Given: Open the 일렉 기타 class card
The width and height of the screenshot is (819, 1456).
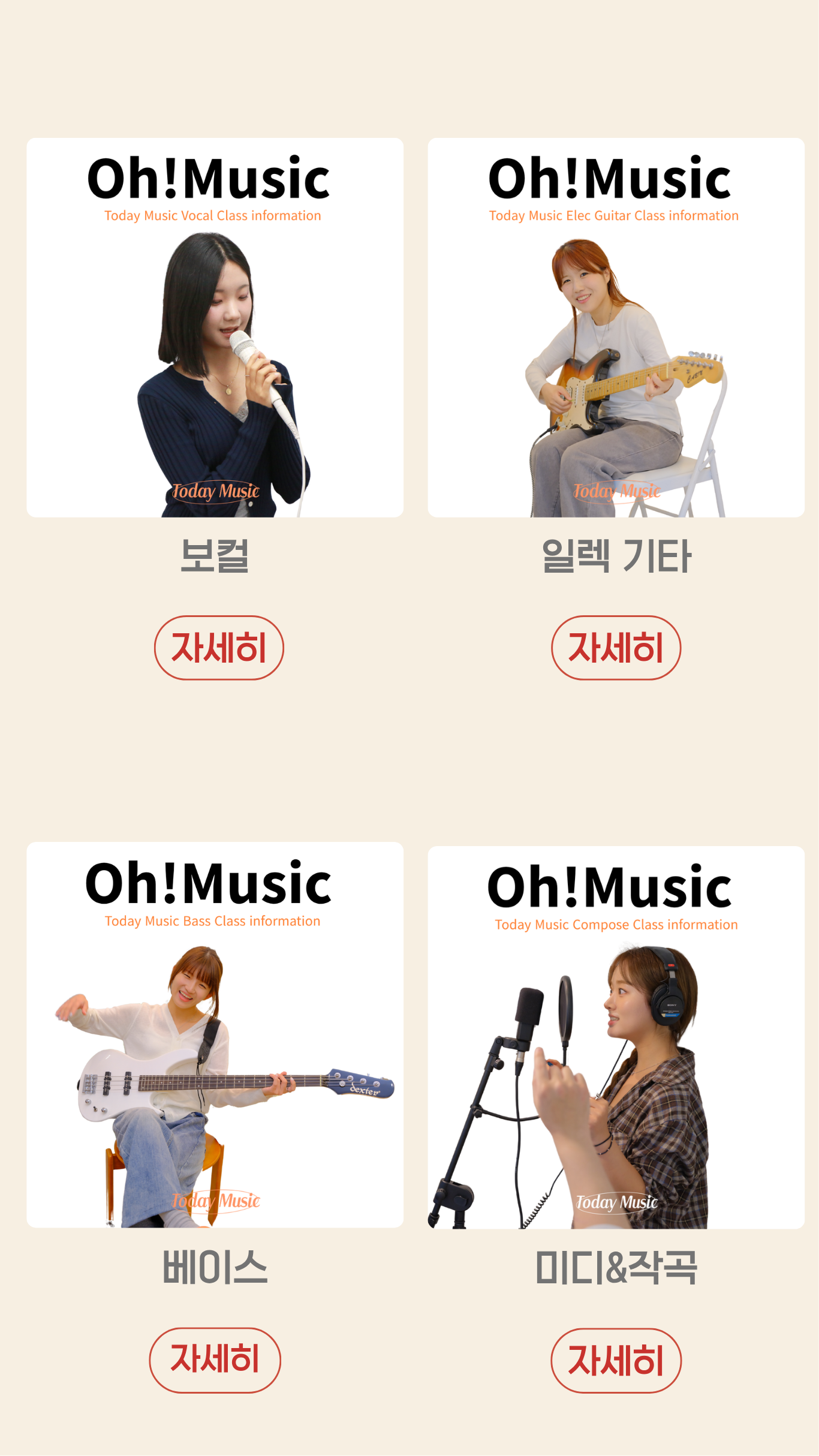Looking at the screenshot, I should point(616,327).
